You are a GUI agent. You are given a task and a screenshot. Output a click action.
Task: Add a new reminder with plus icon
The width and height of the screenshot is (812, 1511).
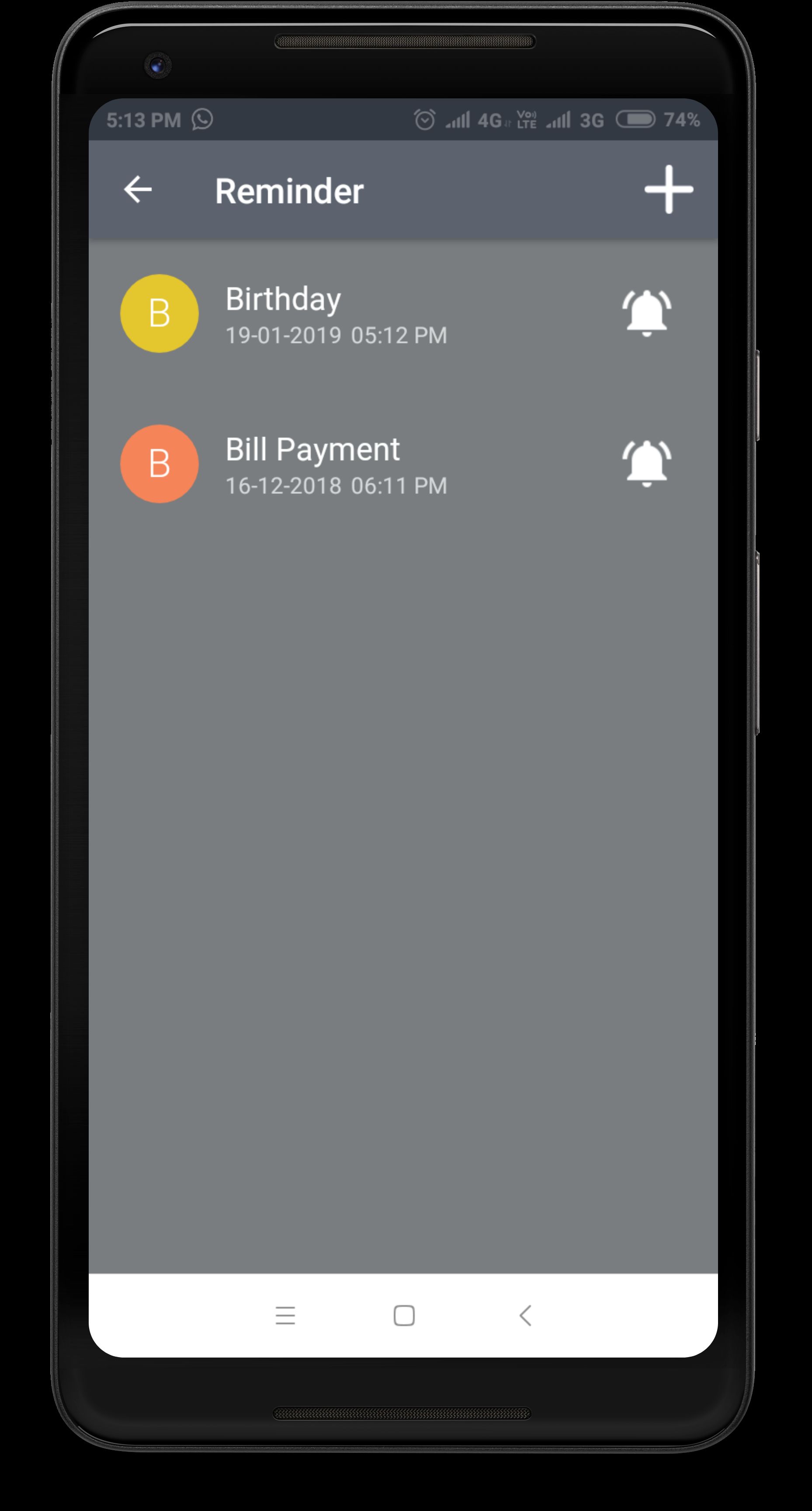coord(668,189)
